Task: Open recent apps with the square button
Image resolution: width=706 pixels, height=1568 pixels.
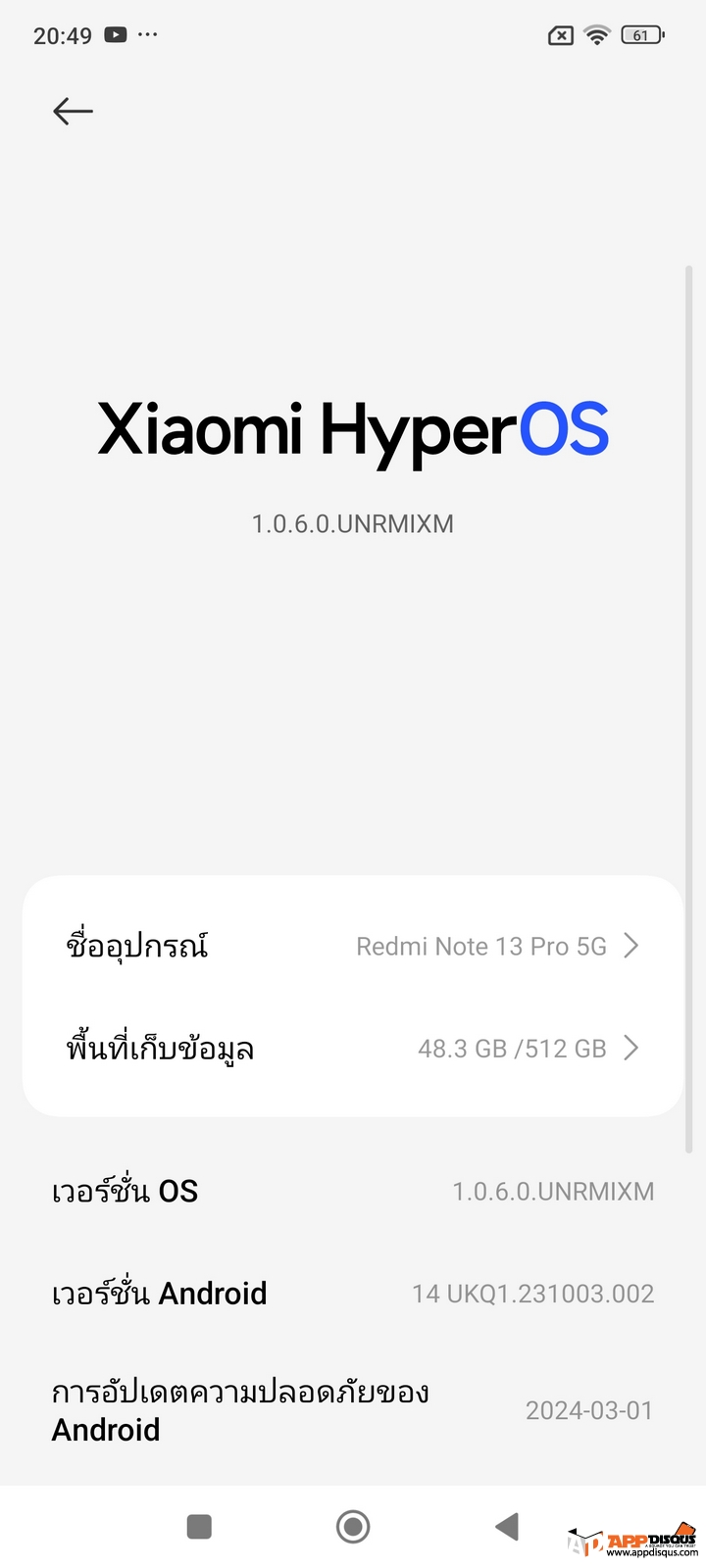Action: tap(199, 1527)
